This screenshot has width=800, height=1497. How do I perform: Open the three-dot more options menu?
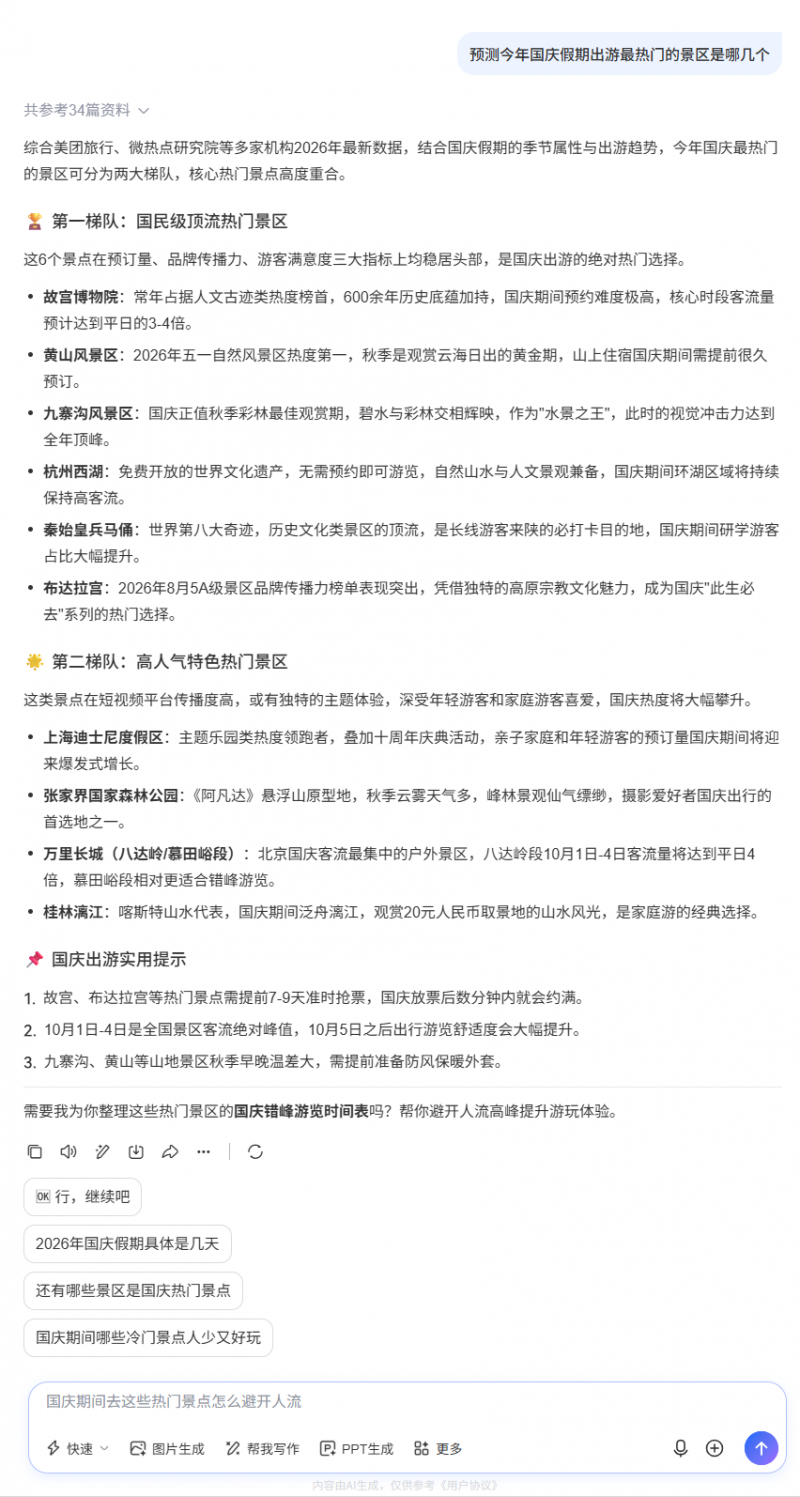point(204,1152)
